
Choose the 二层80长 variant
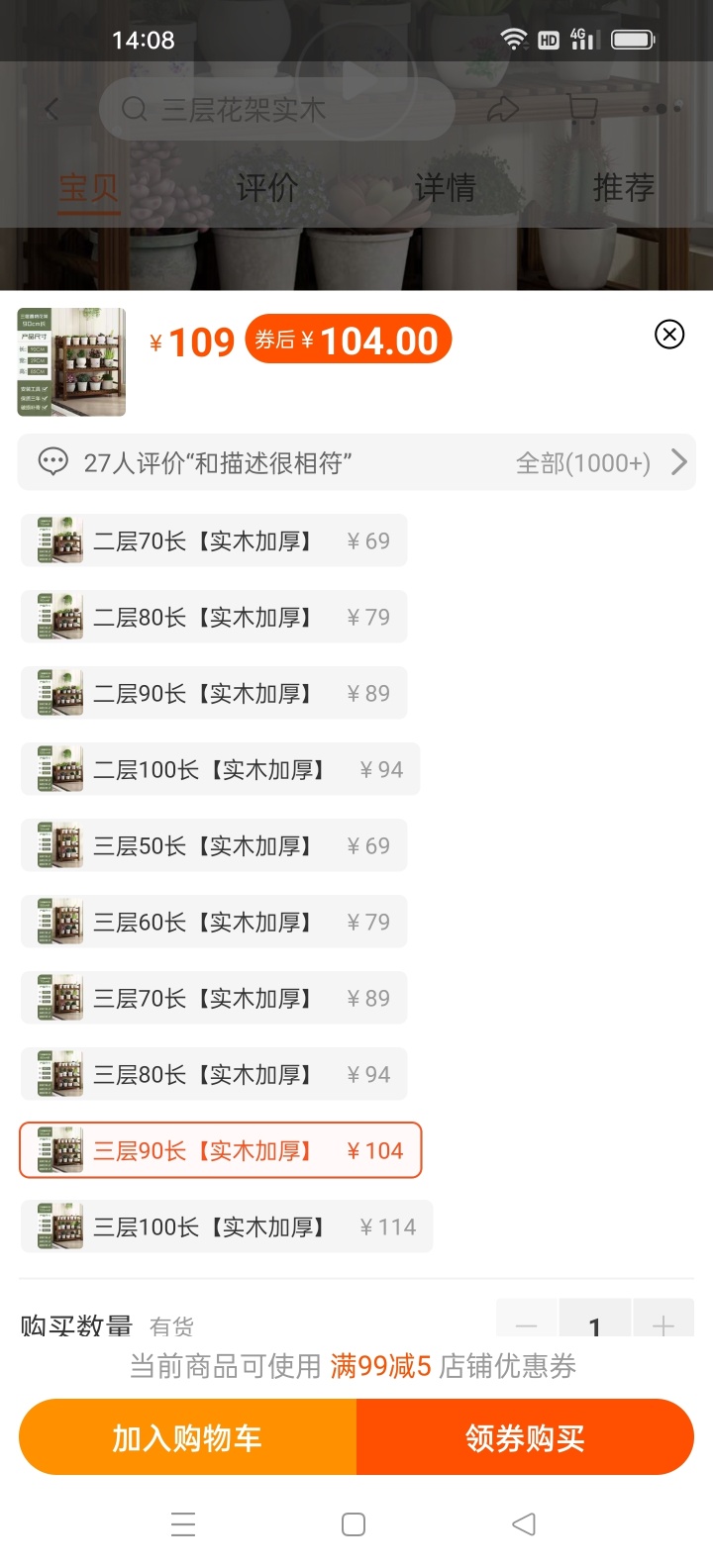coord(214,617)
